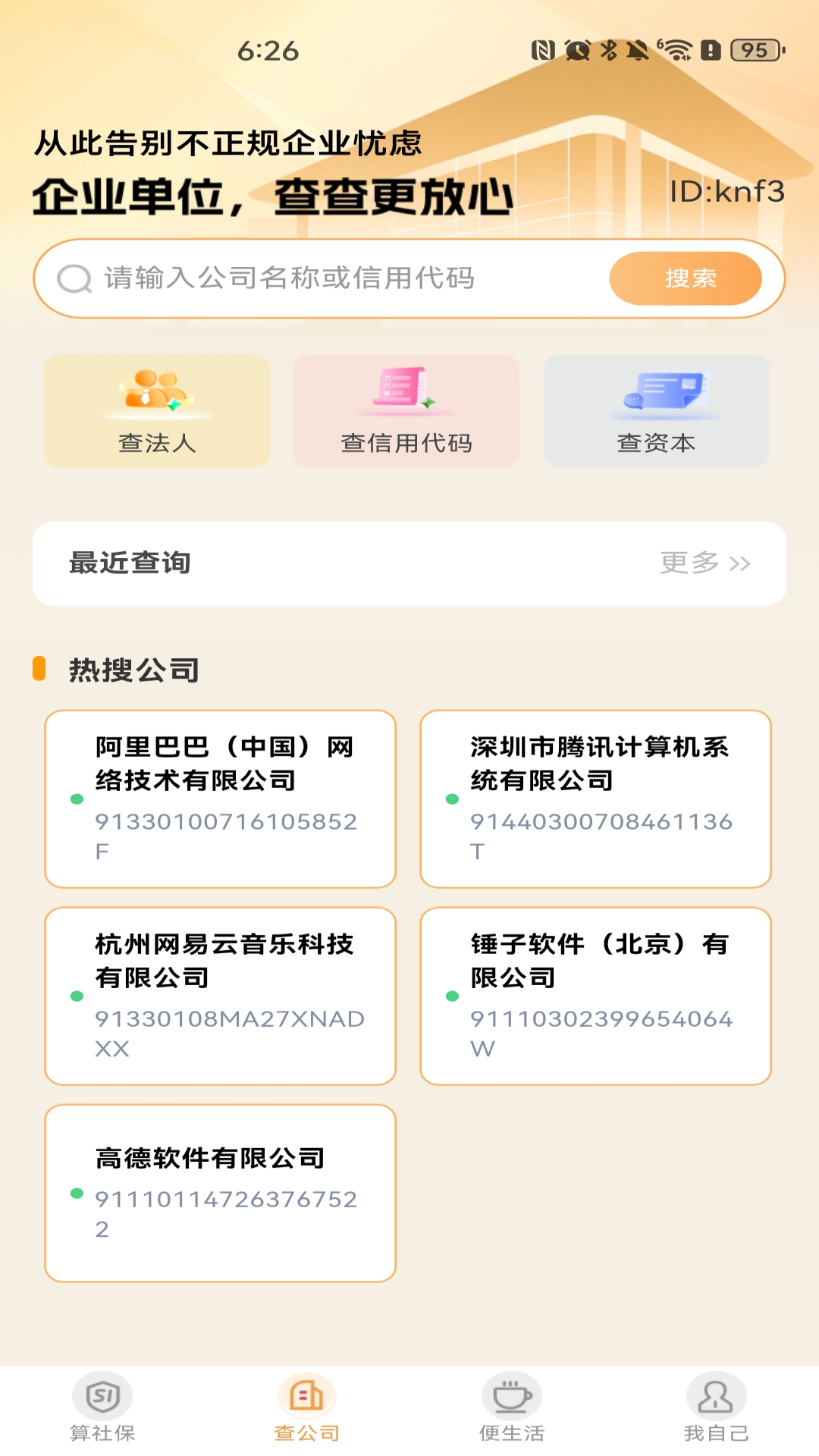The image size is (819, 1456).
Task: Open 查资本 lookup
Action: 657,411
